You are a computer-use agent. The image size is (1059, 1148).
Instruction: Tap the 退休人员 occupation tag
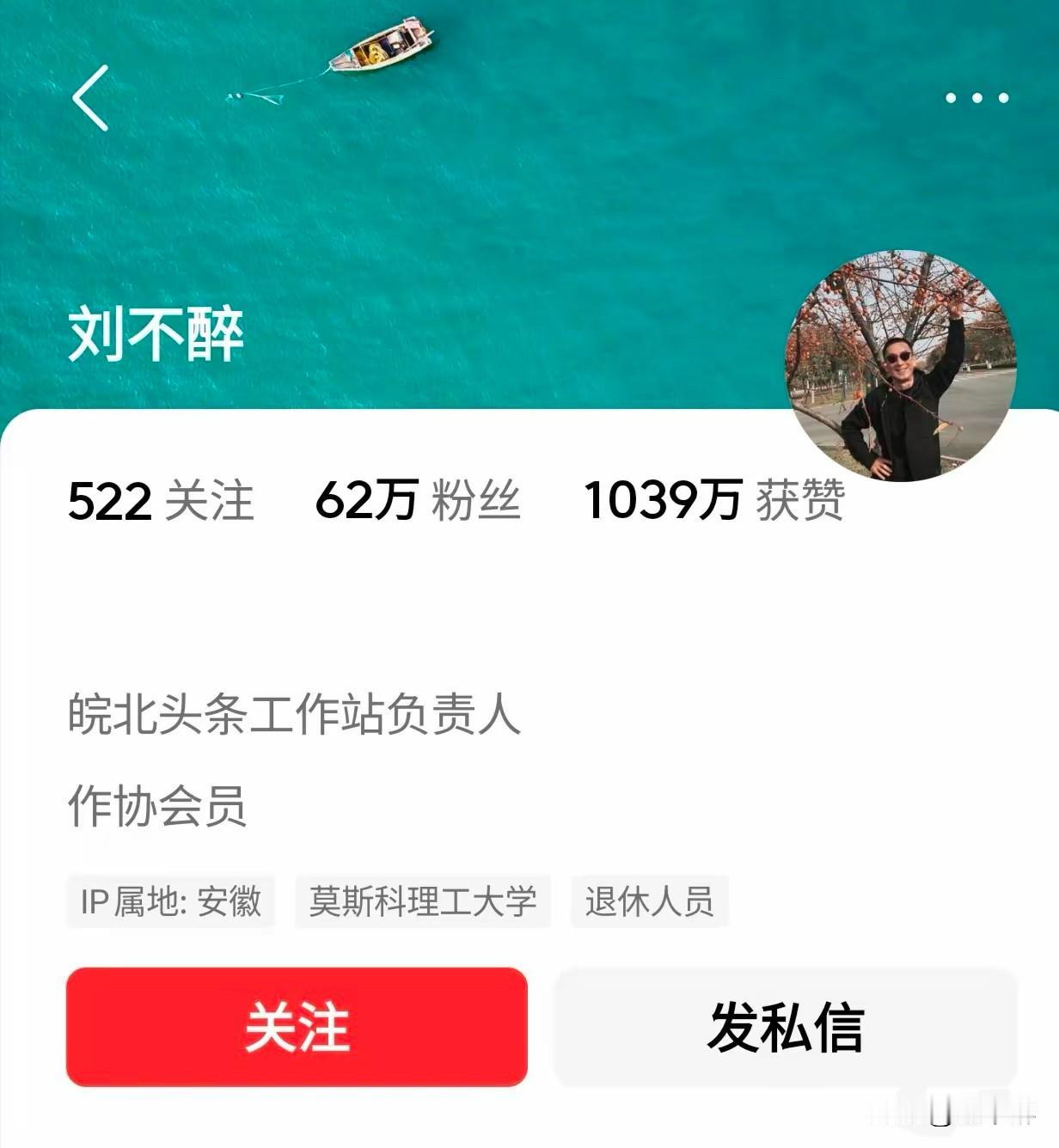pos(649,901)
